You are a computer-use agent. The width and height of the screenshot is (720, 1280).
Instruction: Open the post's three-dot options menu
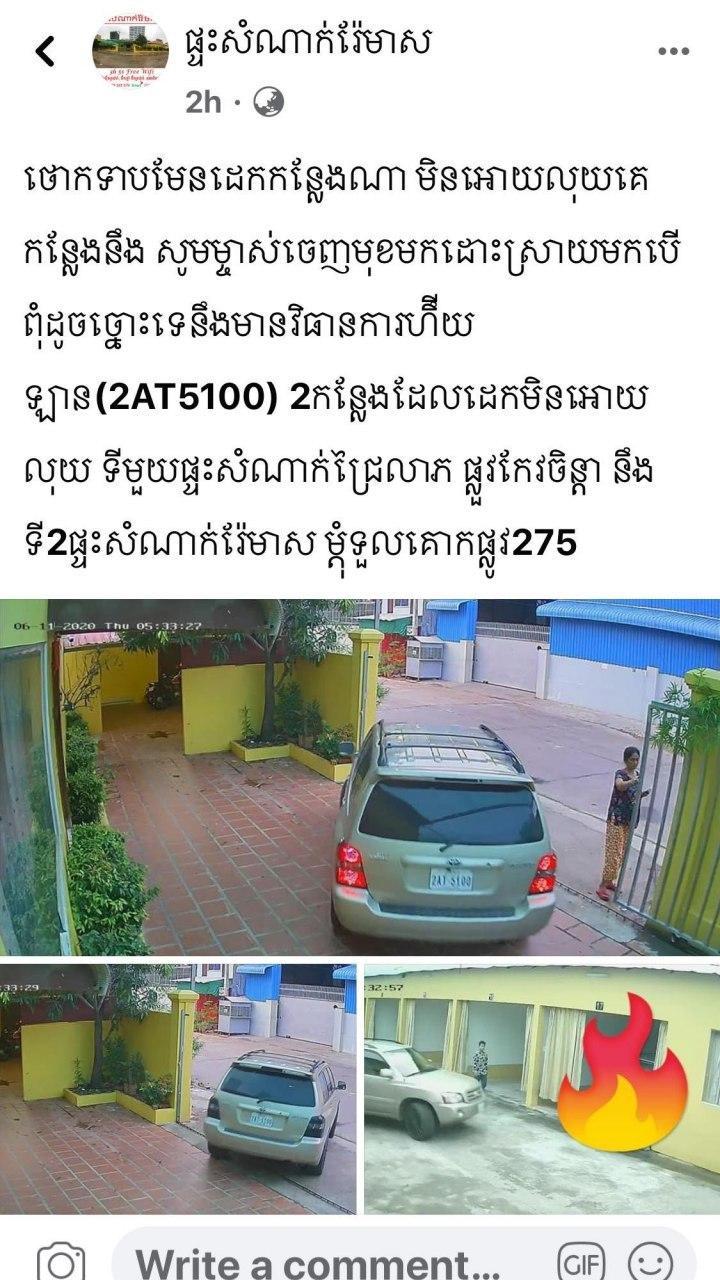673,51
